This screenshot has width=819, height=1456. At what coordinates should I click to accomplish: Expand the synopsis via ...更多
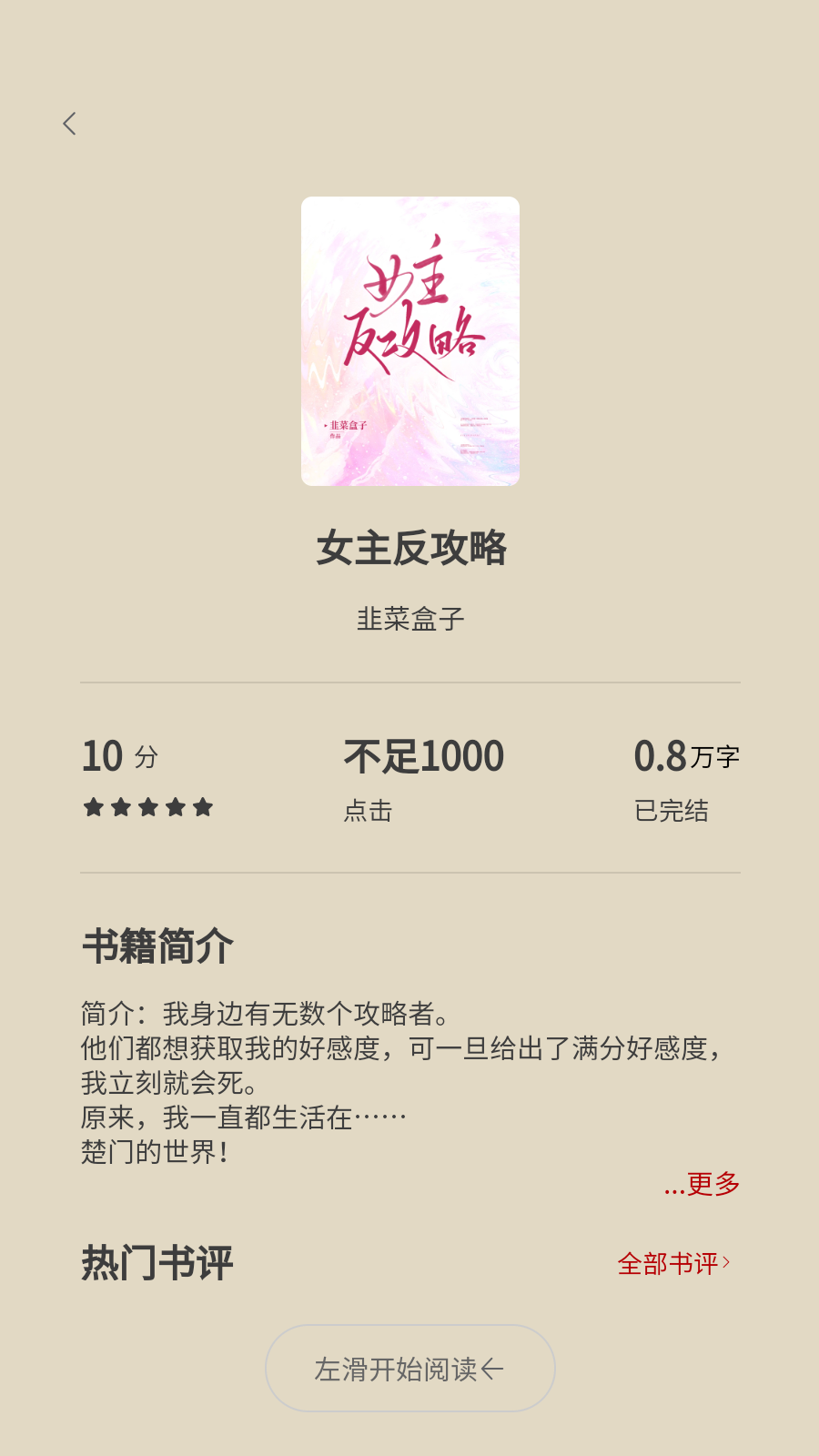click(x=702, y=1185)
